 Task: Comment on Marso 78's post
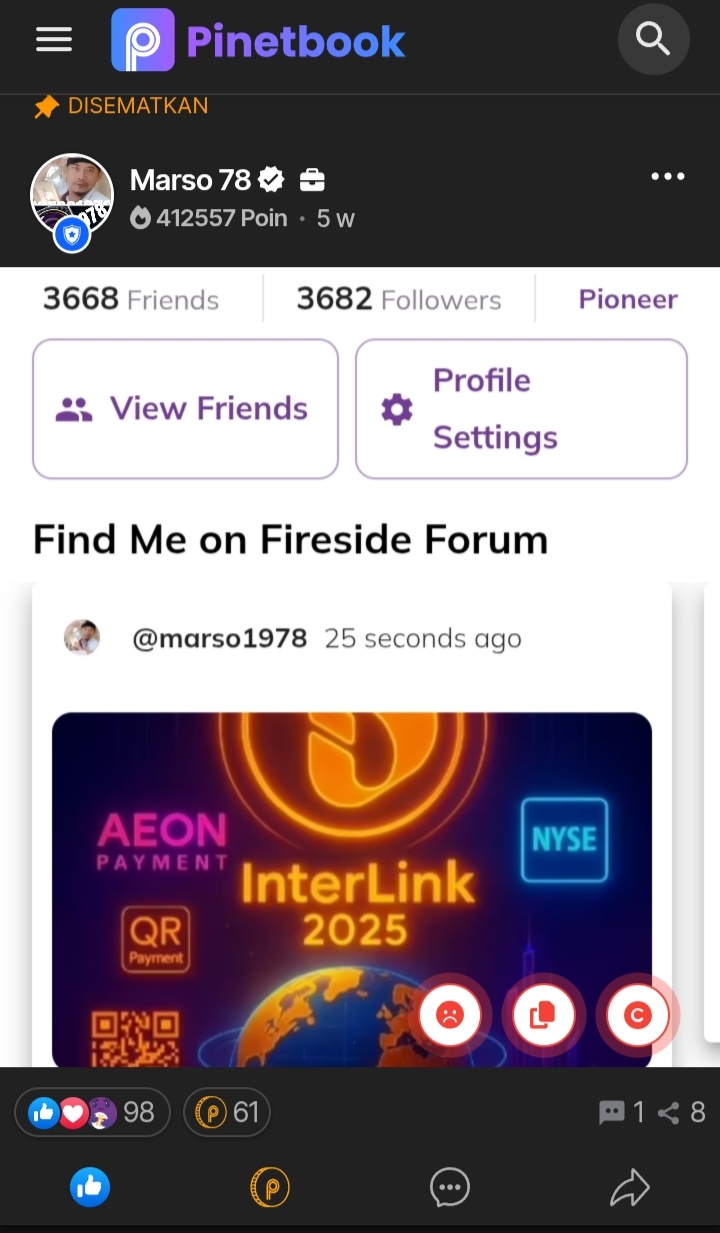pyautogui.click(x=450, y=1188)
